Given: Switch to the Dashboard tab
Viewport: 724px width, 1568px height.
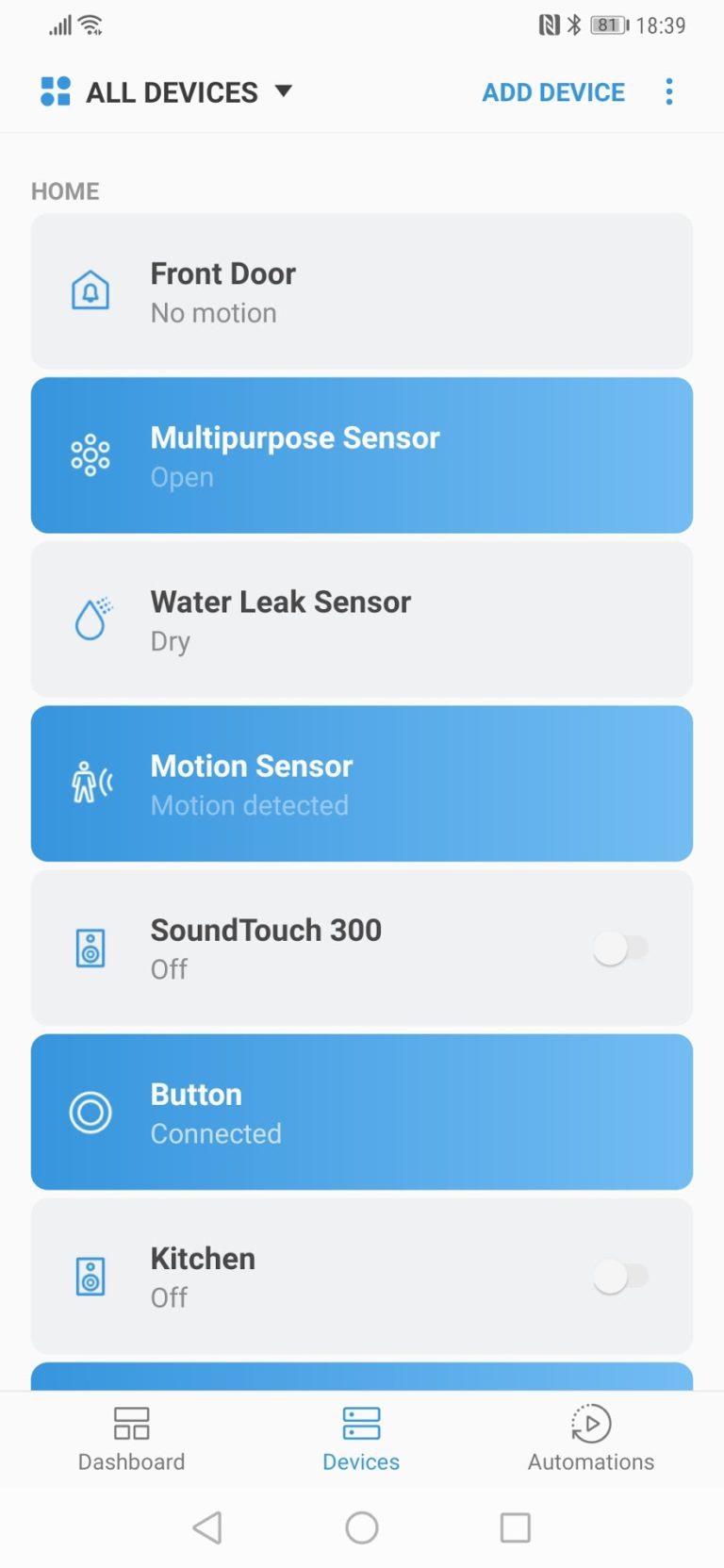Looking at the screenshot, I should tap(131, 1438).
